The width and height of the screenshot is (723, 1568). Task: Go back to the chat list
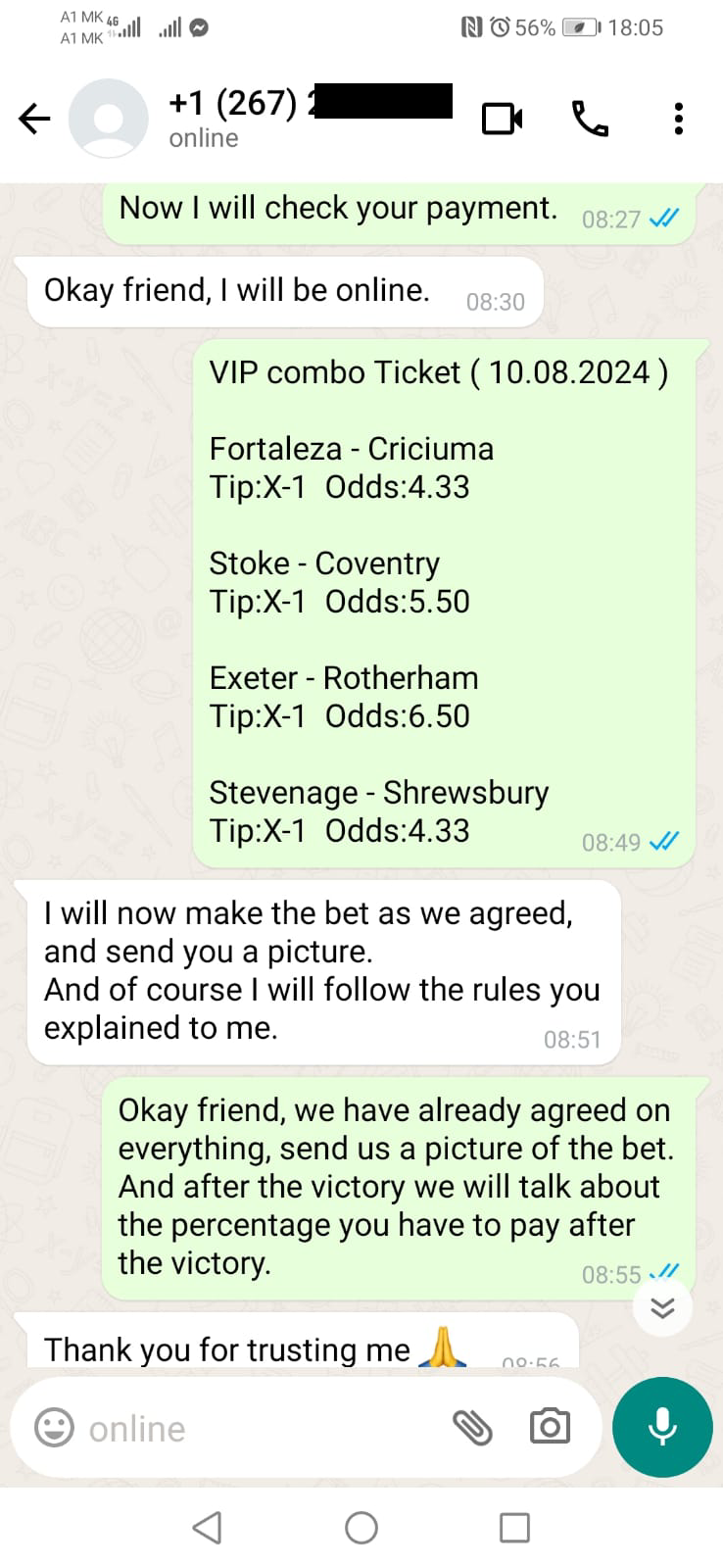[34, 120]
